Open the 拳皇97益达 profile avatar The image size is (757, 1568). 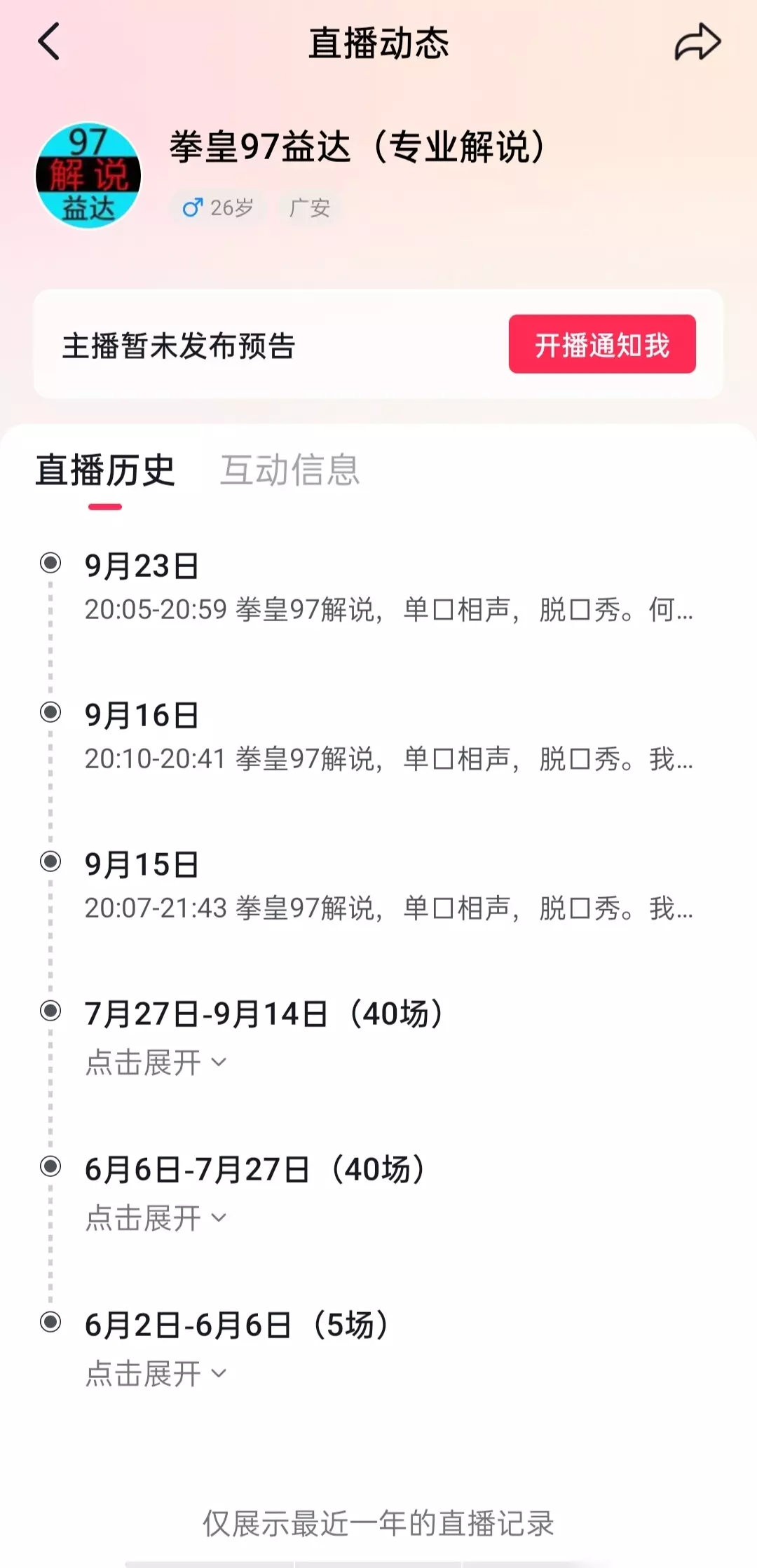click(x=88, y=176)
